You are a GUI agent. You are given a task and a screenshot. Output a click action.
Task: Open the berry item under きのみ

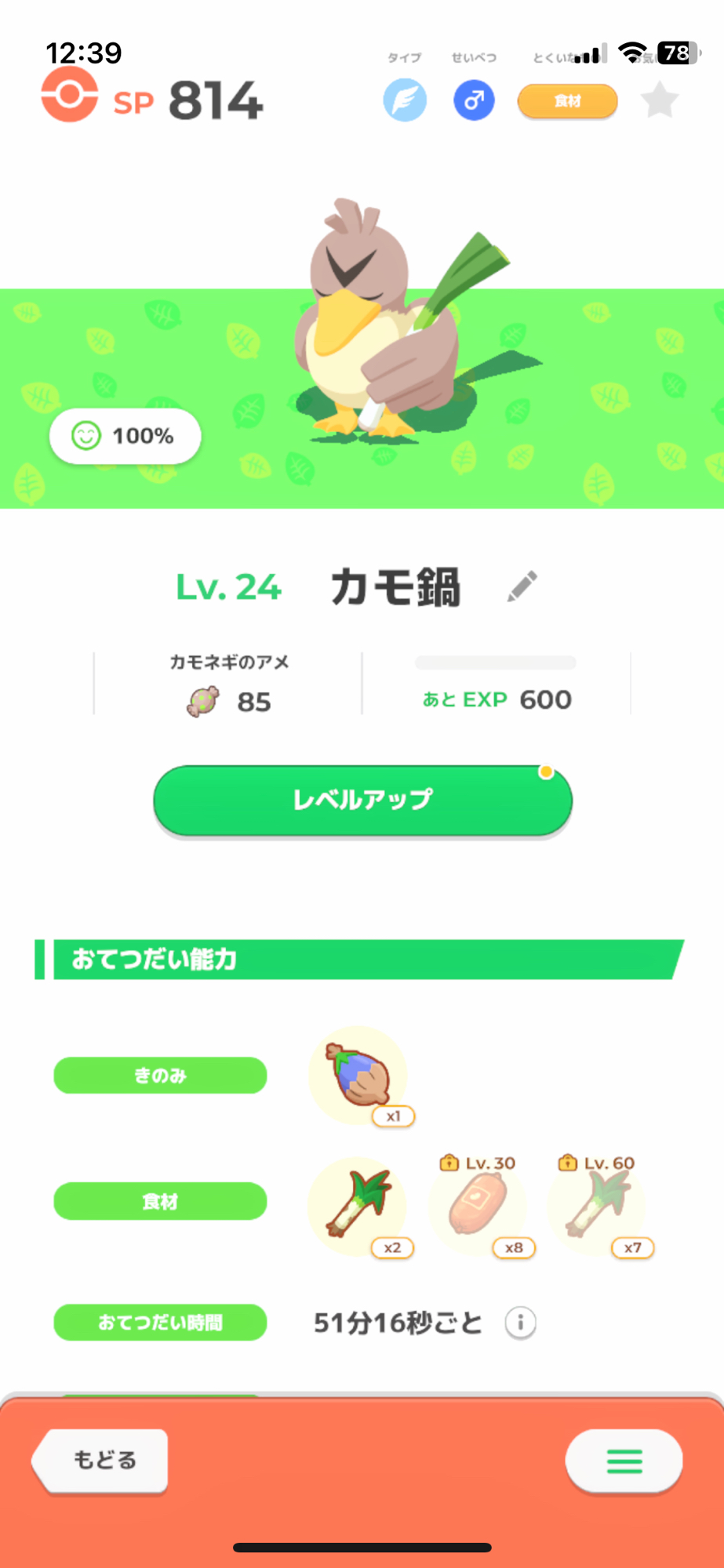(x=359, y=1074)
